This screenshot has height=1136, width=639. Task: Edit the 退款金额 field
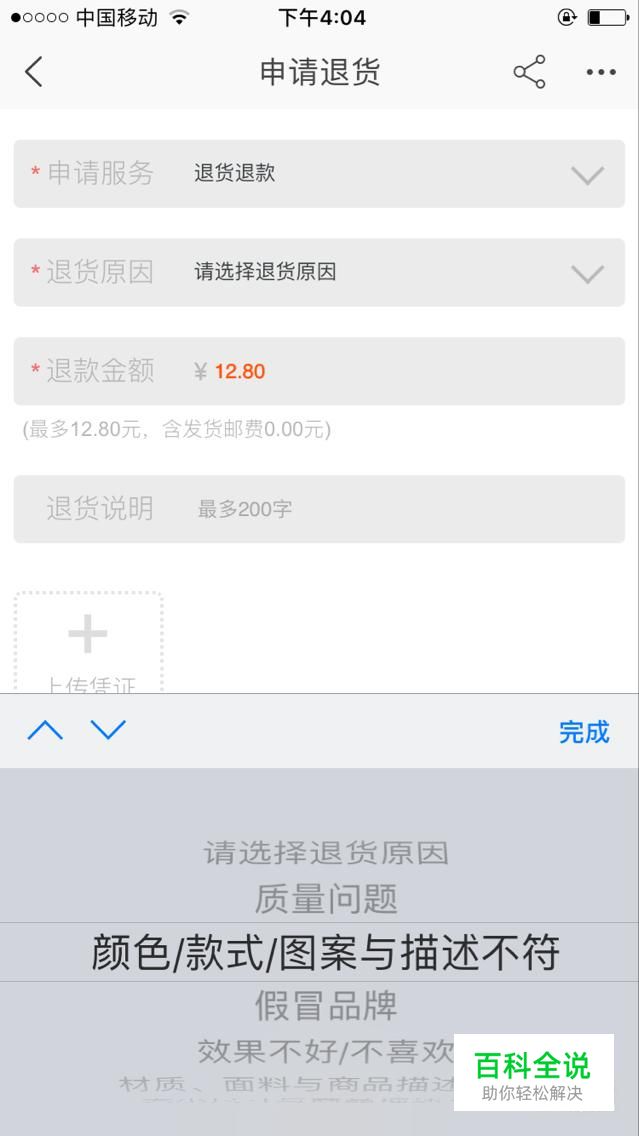[x=320, y=371]
